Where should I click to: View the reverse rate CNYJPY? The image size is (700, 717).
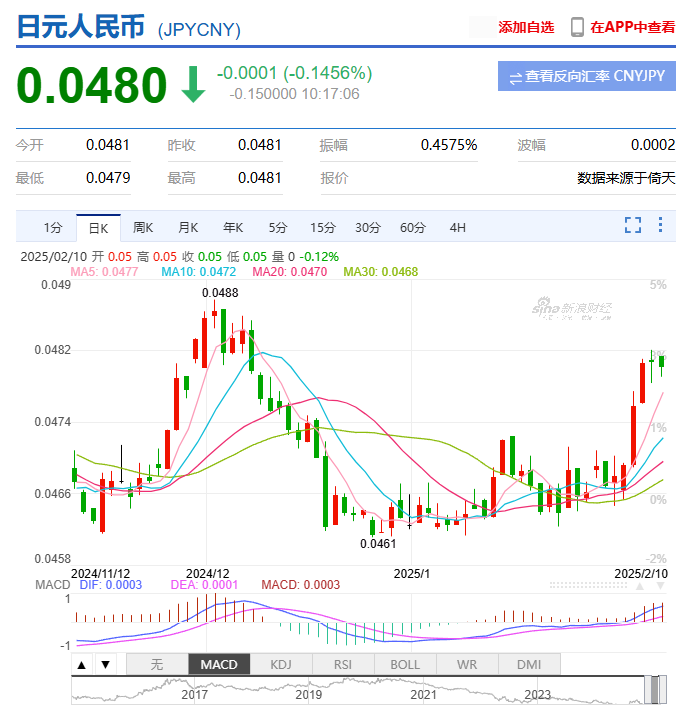click(x=586, y=76)
